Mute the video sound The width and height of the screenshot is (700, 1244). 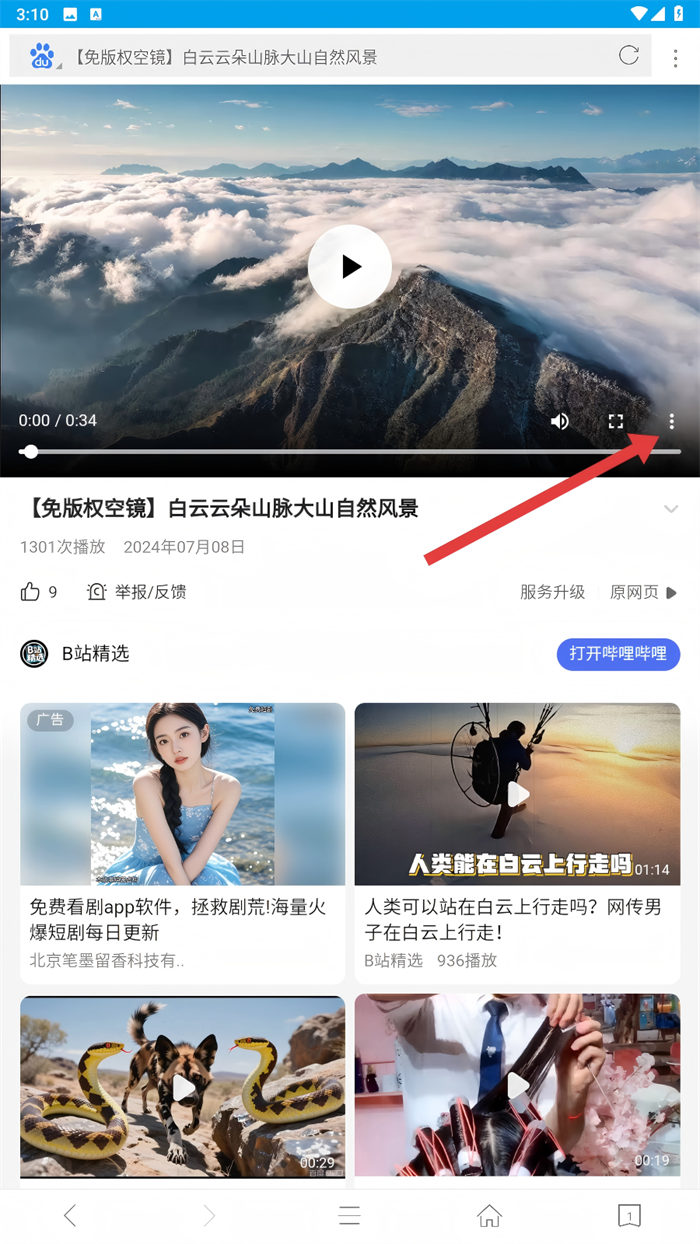point(560,421)
